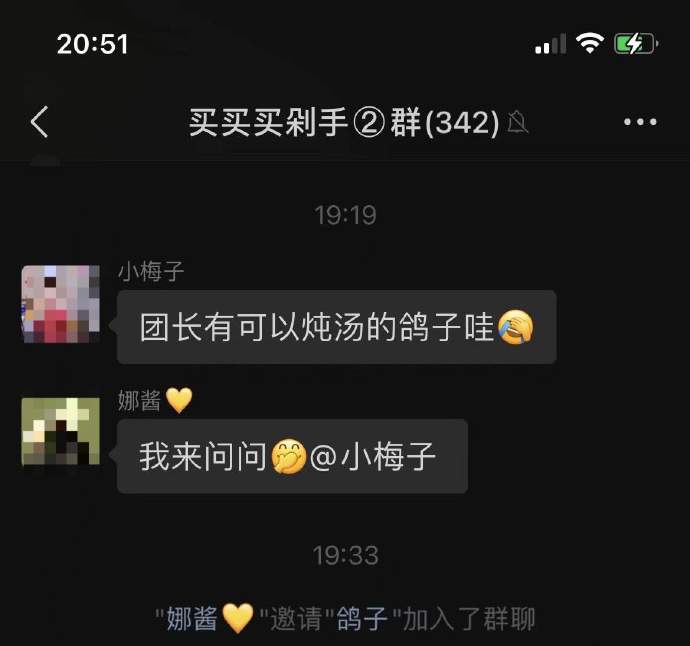
Task: Open 小梅子's profile avatar
Action: (61, 304)
